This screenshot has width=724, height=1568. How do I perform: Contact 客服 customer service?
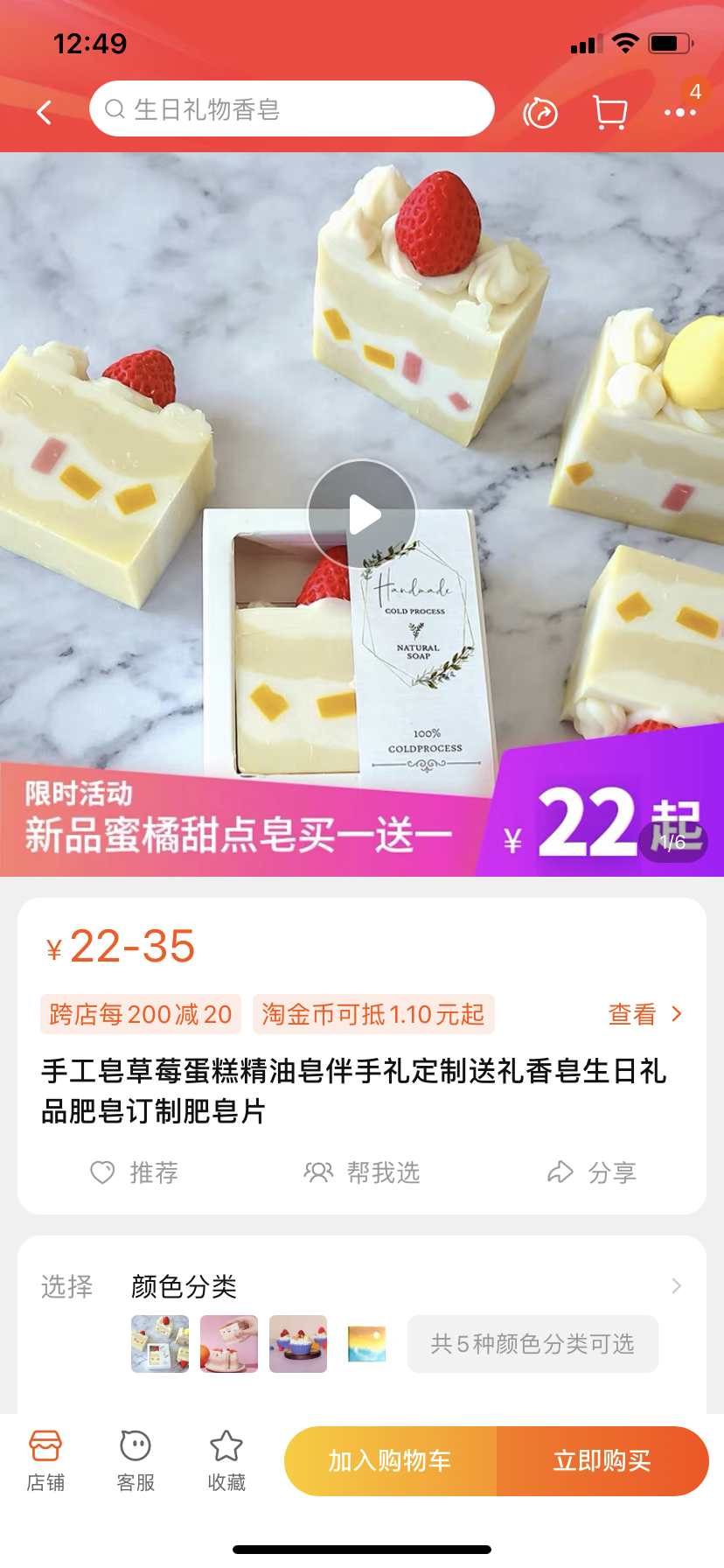(x=136, y=1459)
